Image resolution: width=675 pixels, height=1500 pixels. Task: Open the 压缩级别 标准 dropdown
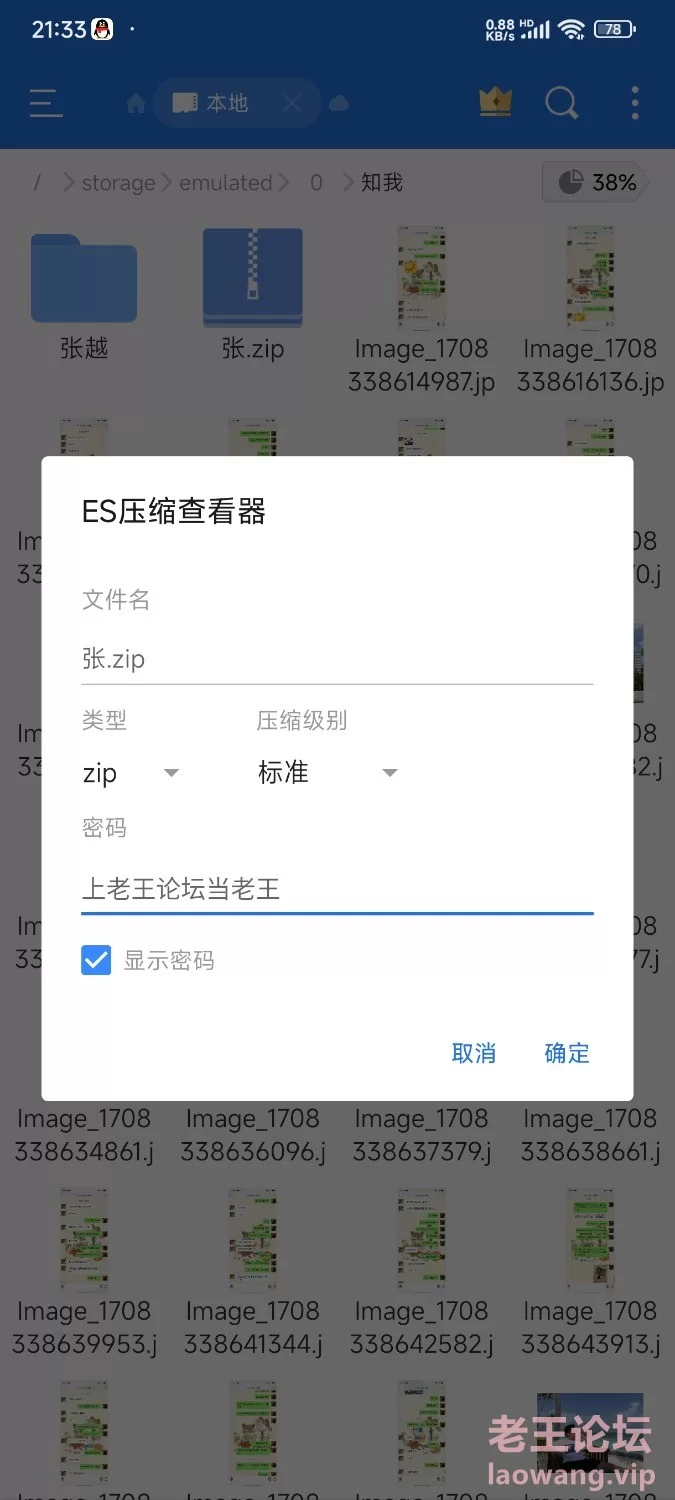328,773
